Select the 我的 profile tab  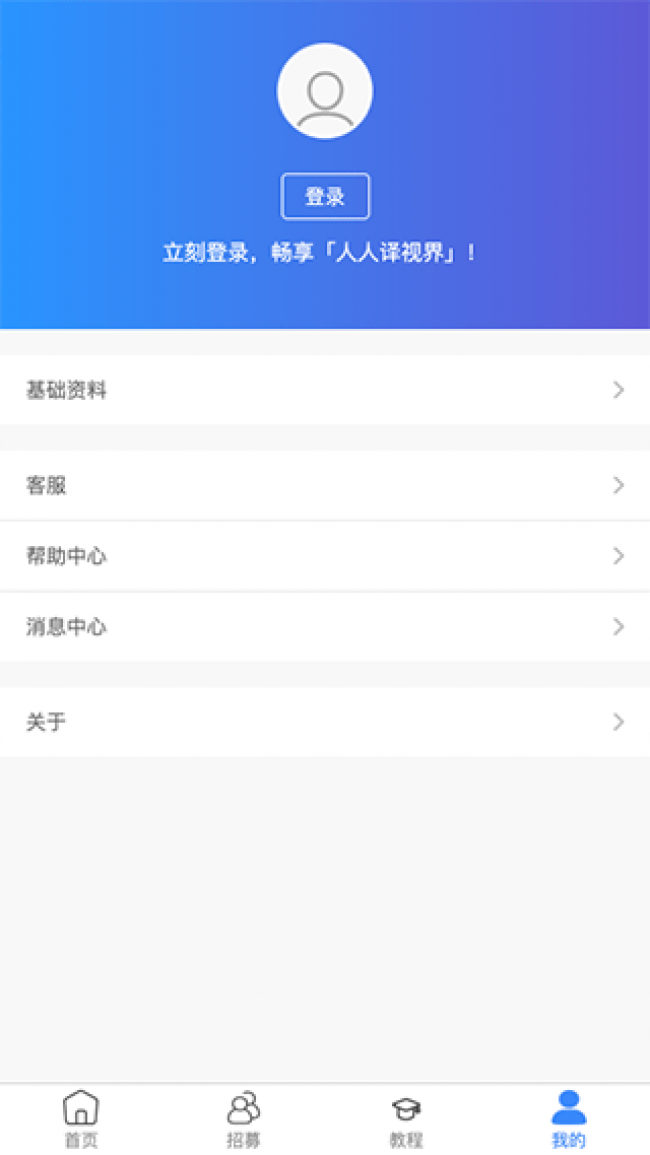[x=569, y=1119]
